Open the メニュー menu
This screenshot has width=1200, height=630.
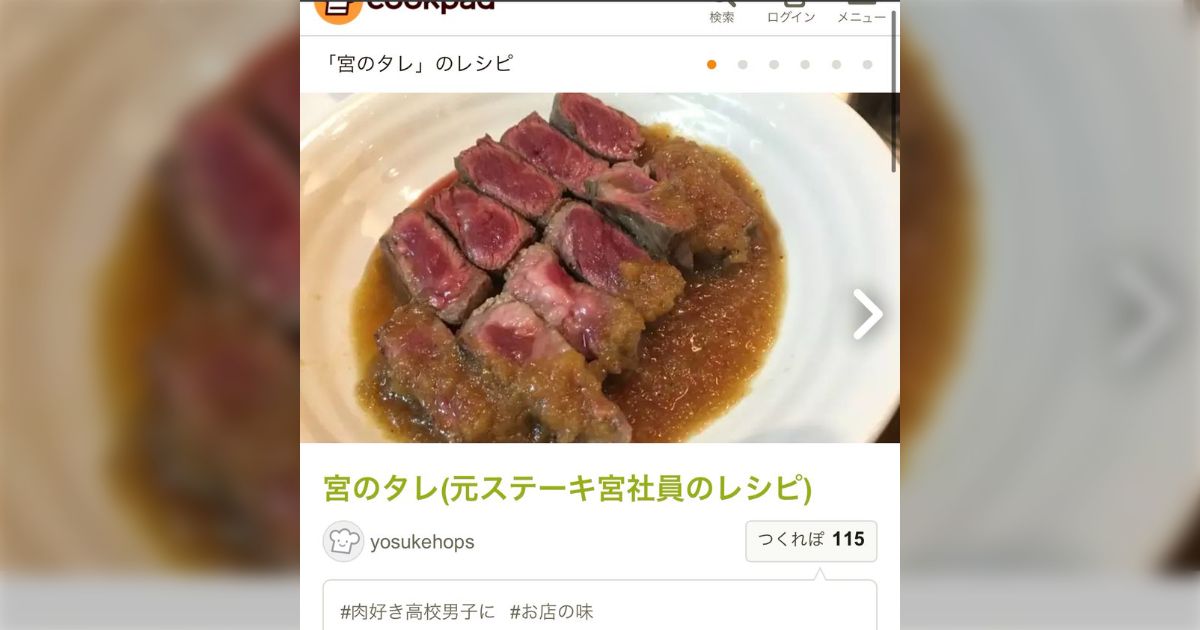(861, 12)
